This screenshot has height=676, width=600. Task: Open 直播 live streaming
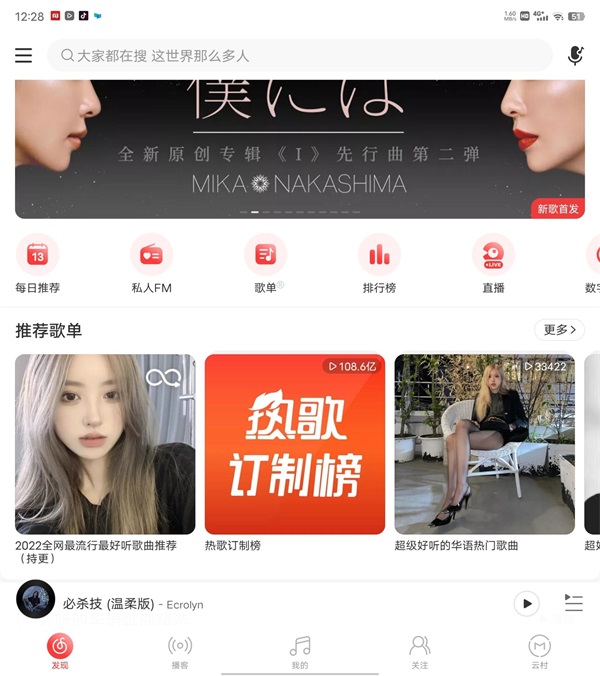click(x=493, y=264)
